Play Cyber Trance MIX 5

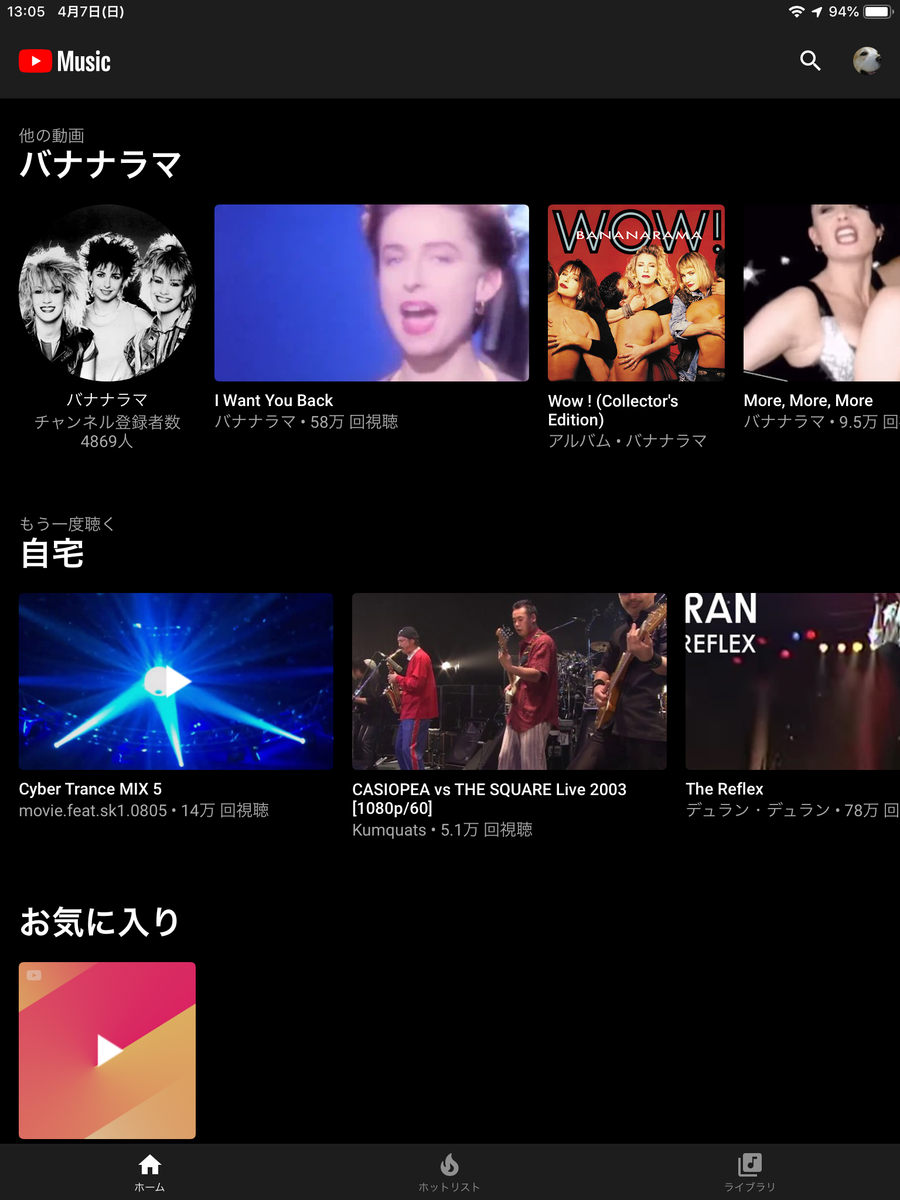(x=176, y=681)
